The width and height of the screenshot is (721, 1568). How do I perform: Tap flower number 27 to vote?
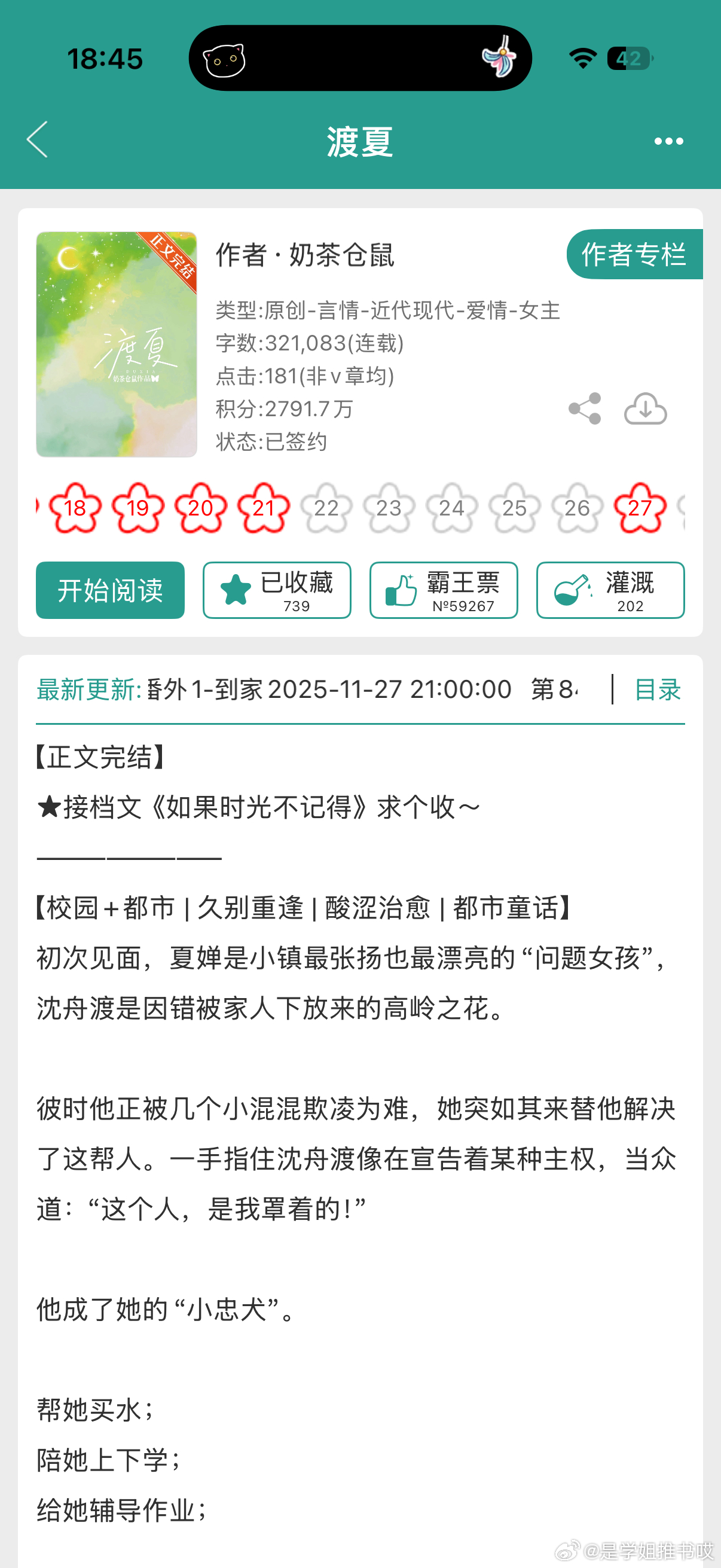pos(639,507)
